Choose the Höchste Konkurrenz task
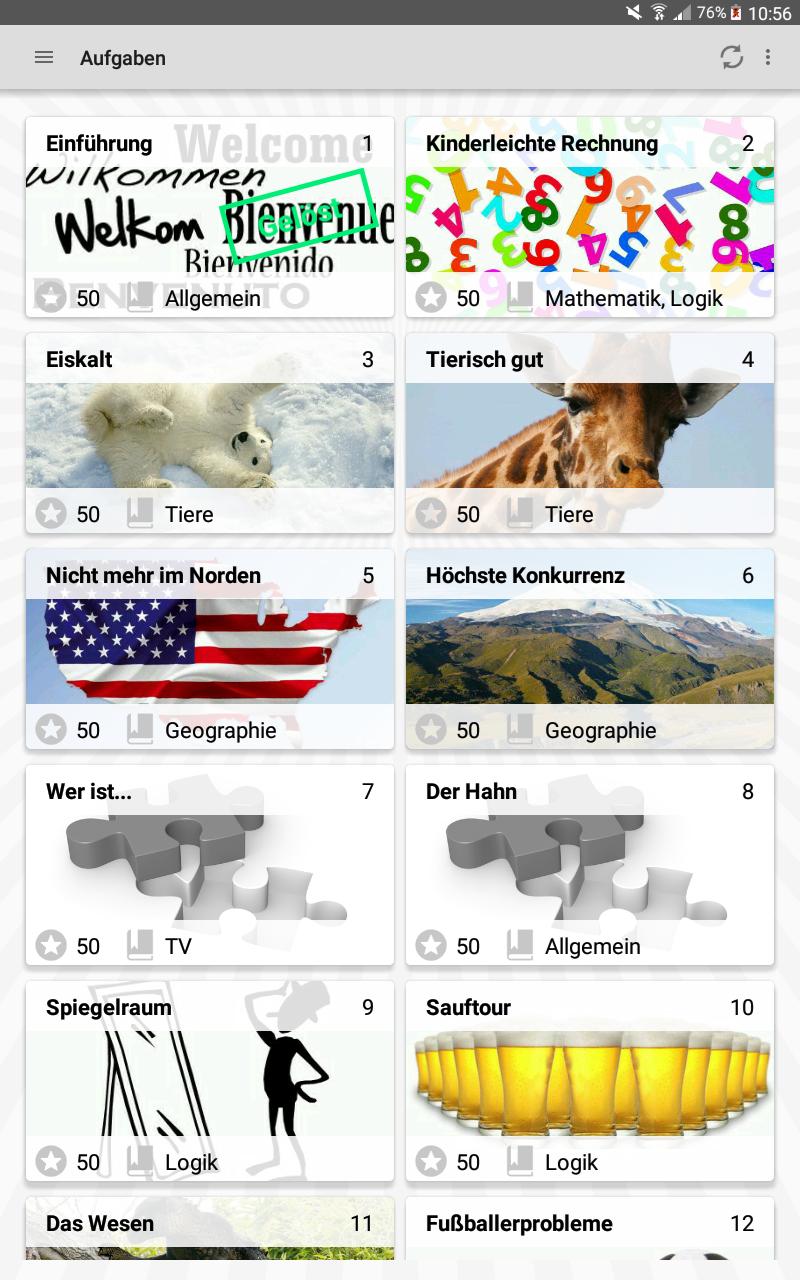 590,649
